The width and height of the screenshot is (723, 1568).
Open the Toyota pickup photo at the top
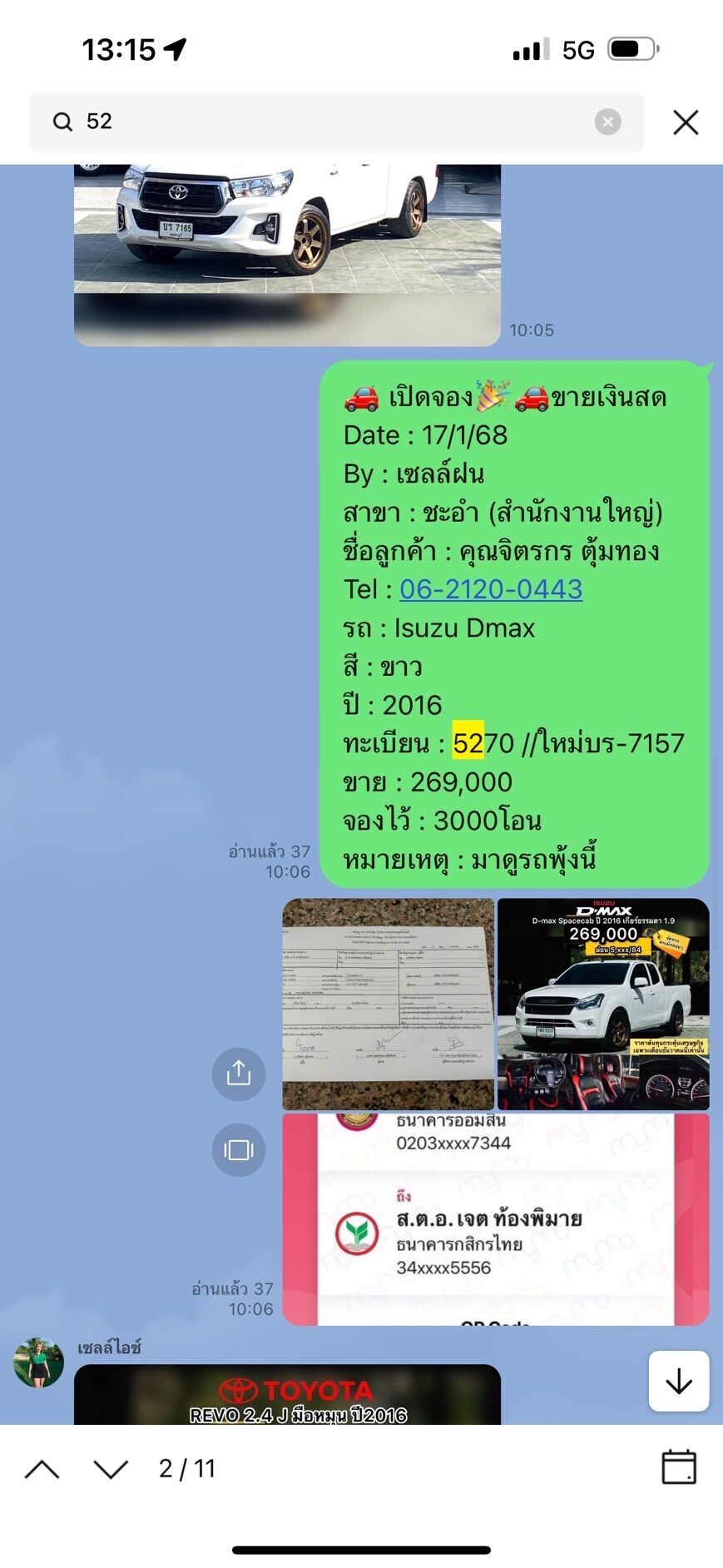pyautogui.click(x=288, y=255)
